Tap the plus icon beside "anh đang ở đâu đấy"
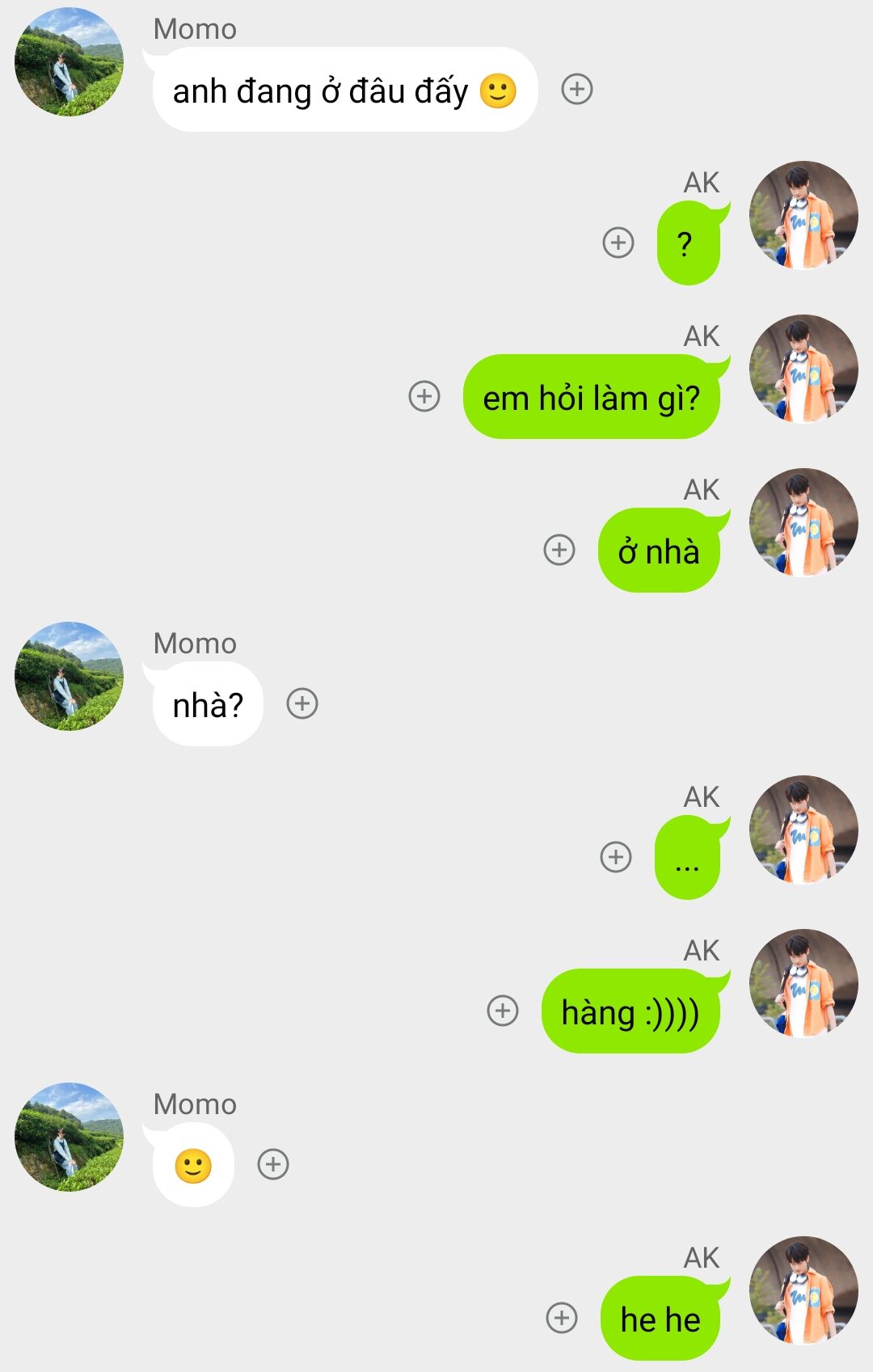 (x=577, y=89)
